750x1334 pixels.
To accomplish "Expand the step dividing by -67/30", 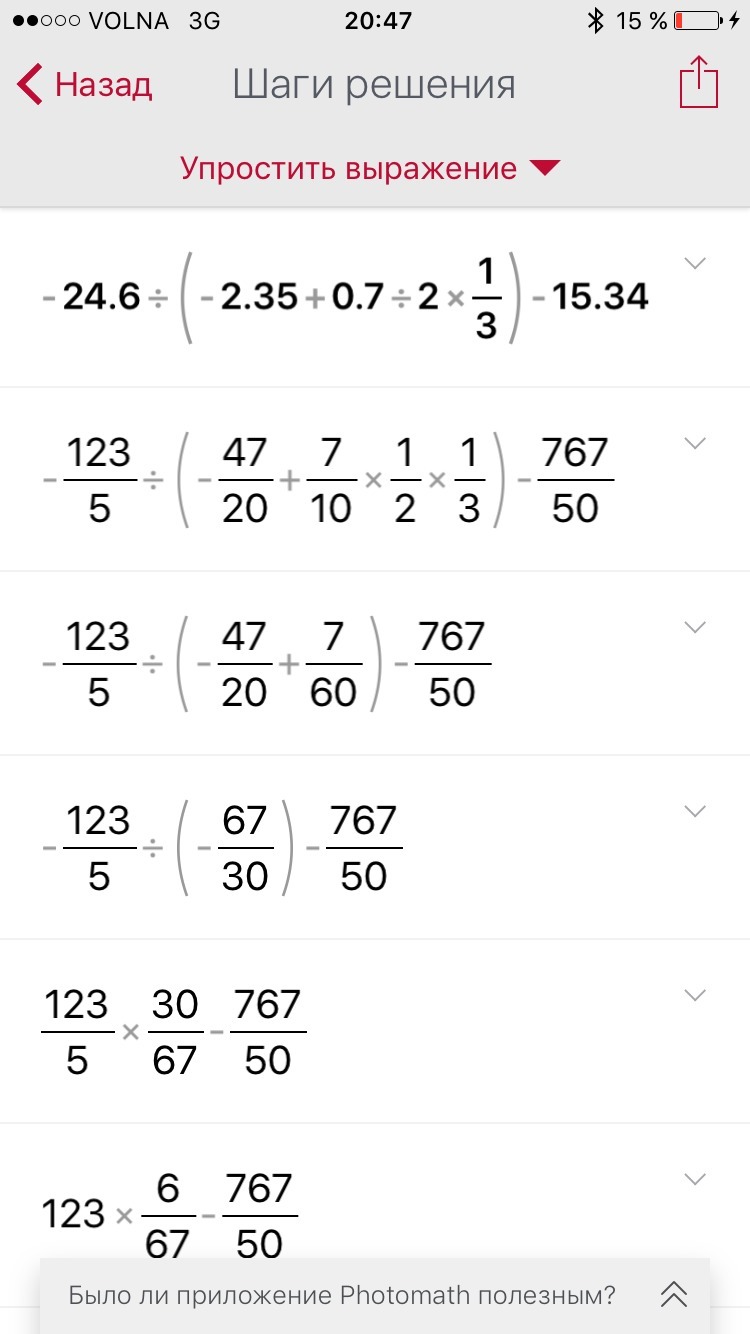I will (x=694, y=811).
